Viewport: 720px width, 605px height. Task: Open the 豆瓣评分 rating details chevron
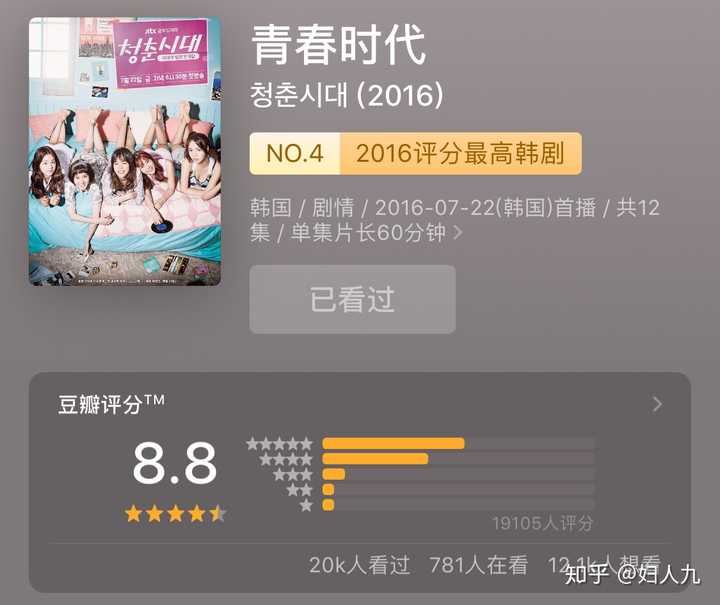click(x=657, y=404)
